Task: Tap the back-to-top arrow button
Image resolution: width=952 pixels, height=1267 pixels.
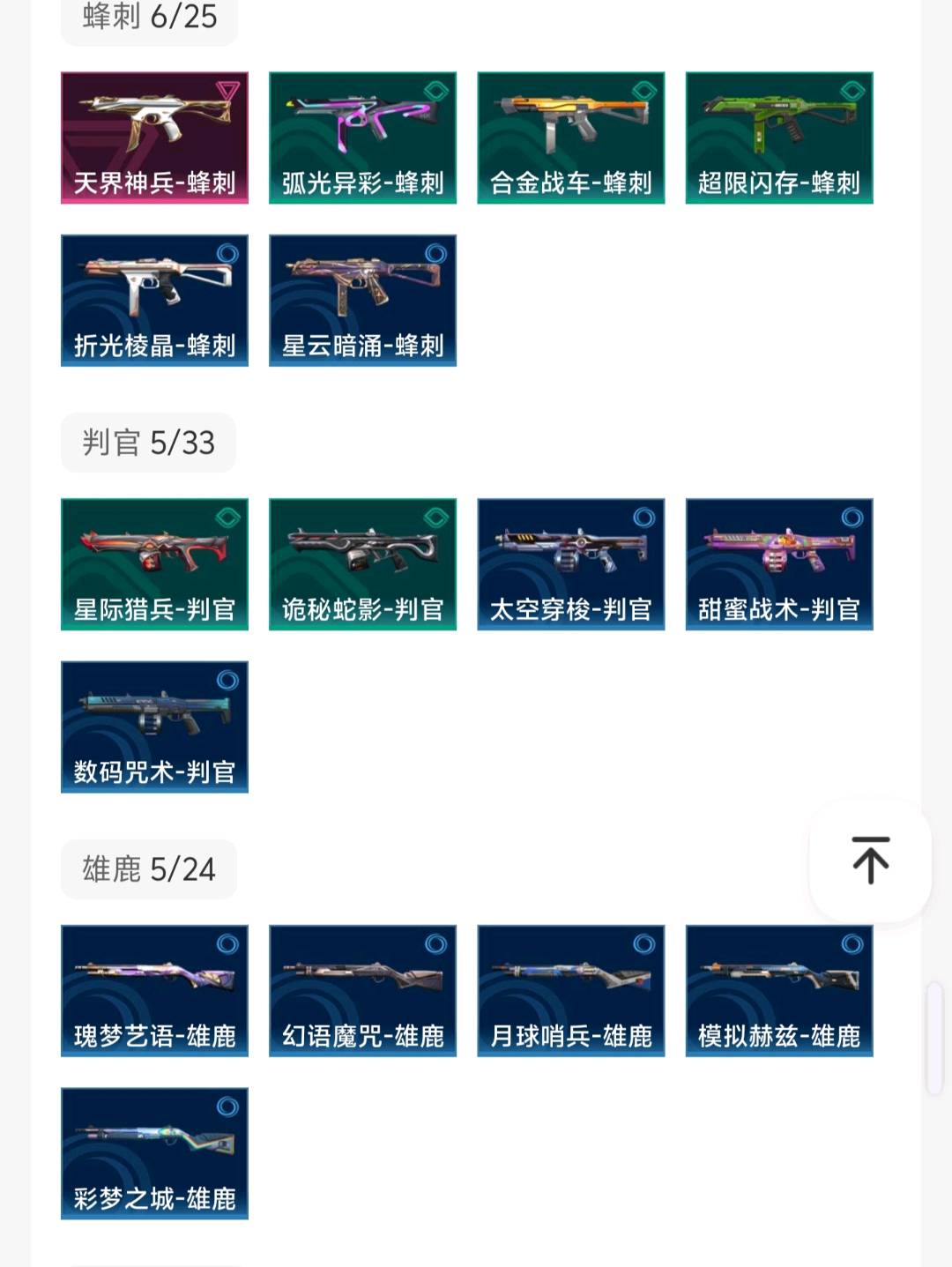Action: tap(870, 861)
